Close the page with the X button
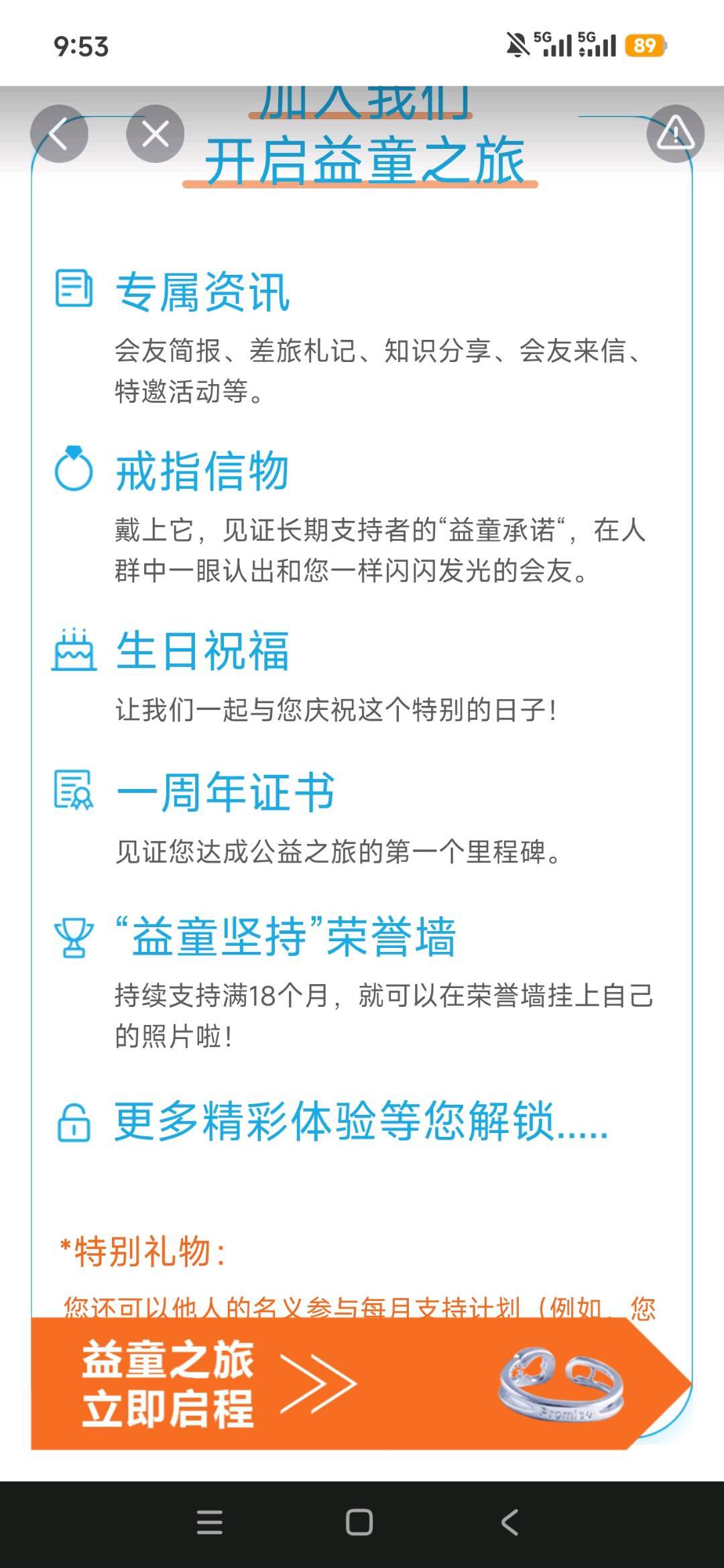 [x=156, y=134]
